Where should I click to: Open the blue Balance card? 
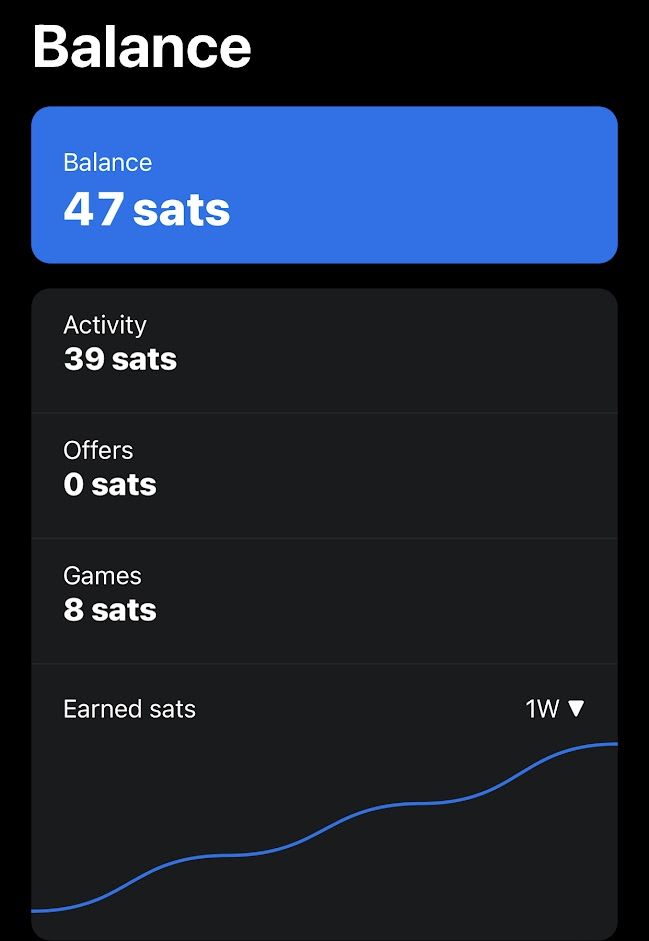324,185
